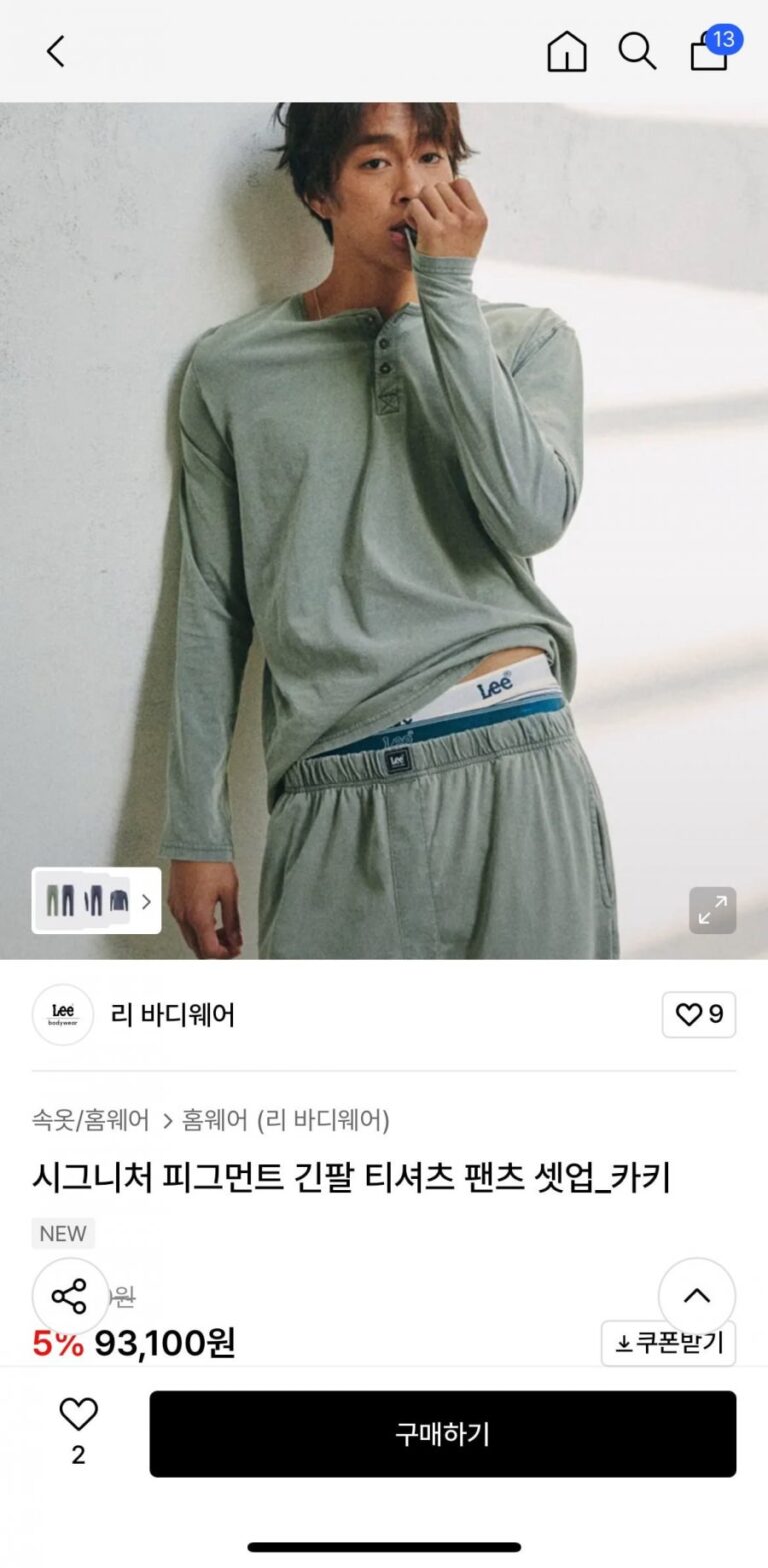Open the search magnifier
Viewport: 768px width, 1568px height.
tap(637, 51)
